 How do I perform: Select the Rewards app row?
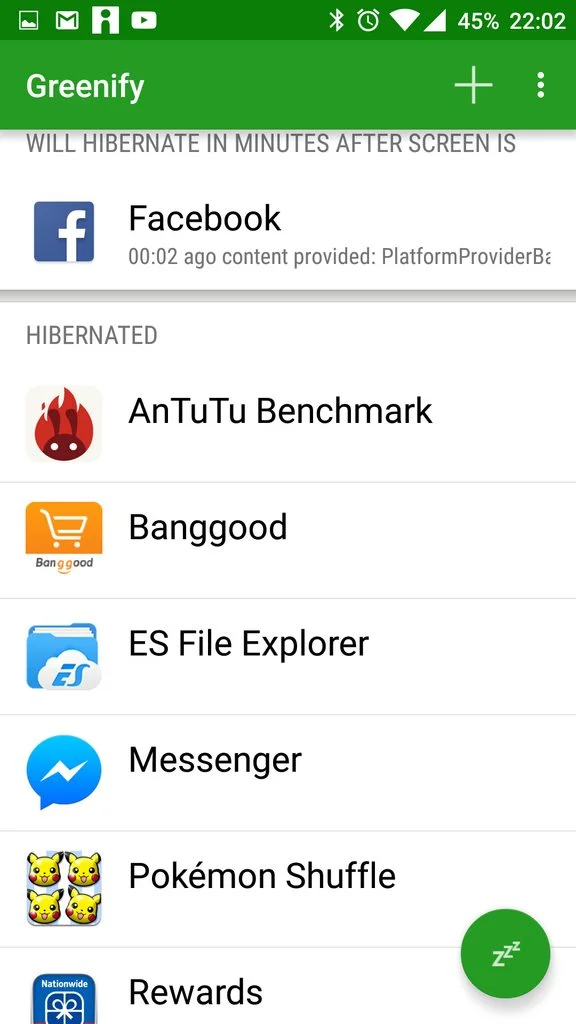point(288,986)
